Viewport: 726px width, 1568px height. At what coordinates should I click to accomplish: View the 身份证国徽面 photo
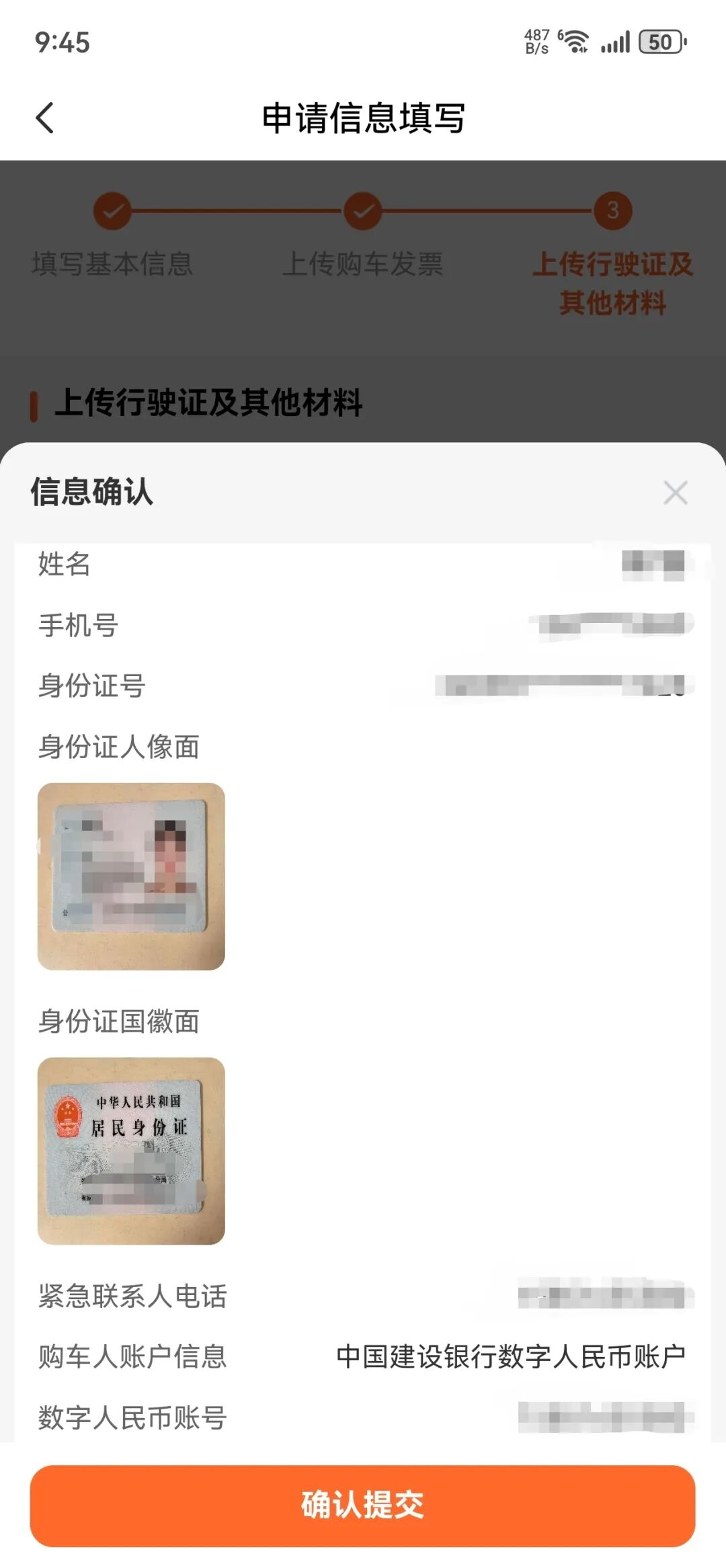pos(131,1150)
